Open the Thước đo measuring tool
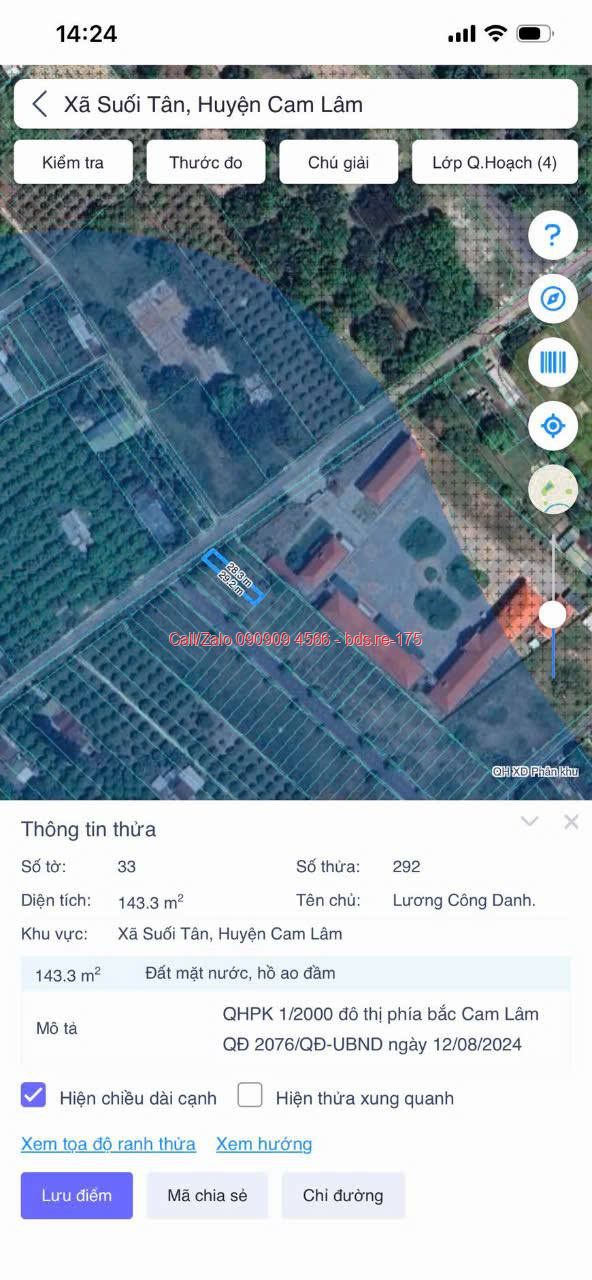Viewport: 592px width, 1280px height. coord(206,162)
